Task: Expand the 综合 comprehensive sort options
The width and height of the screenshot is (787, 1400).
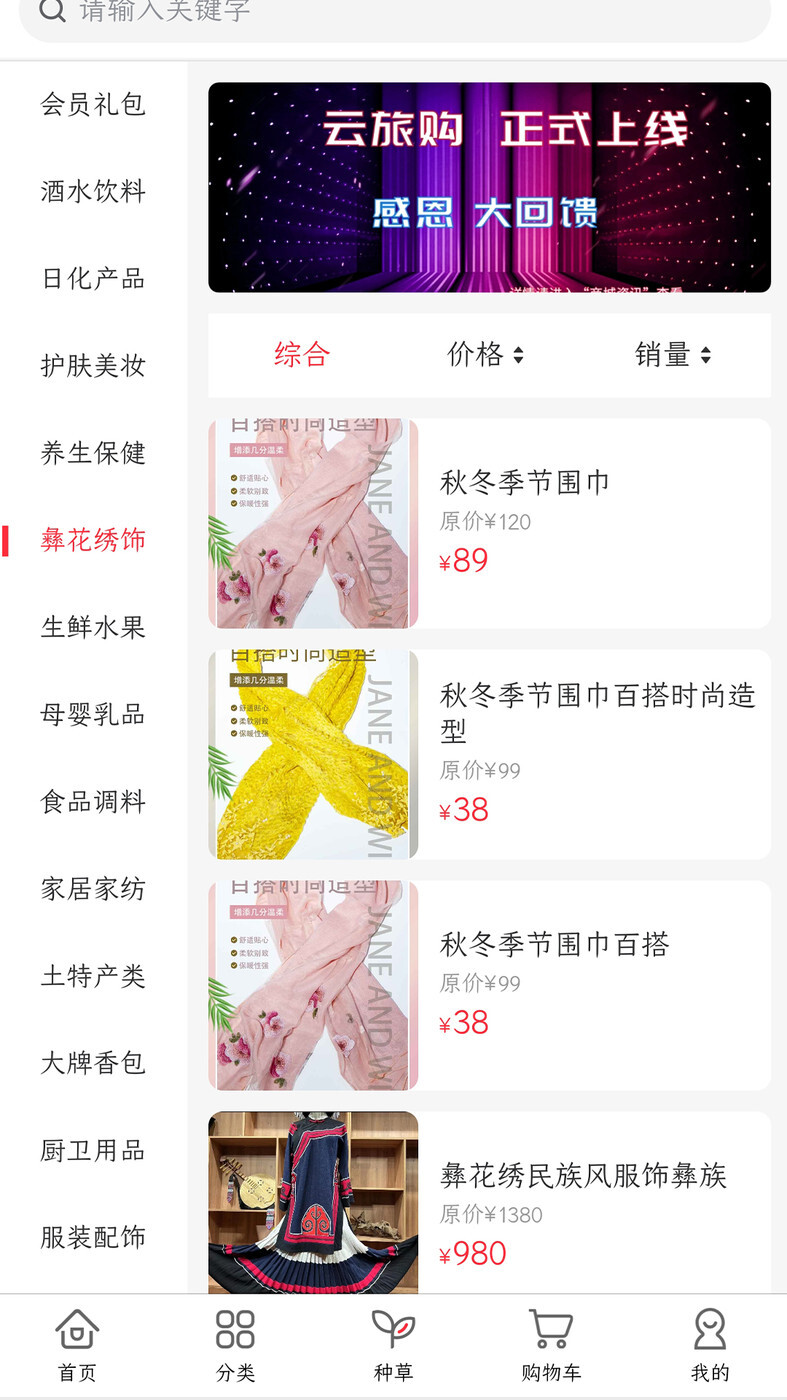Action: point(302,355)
